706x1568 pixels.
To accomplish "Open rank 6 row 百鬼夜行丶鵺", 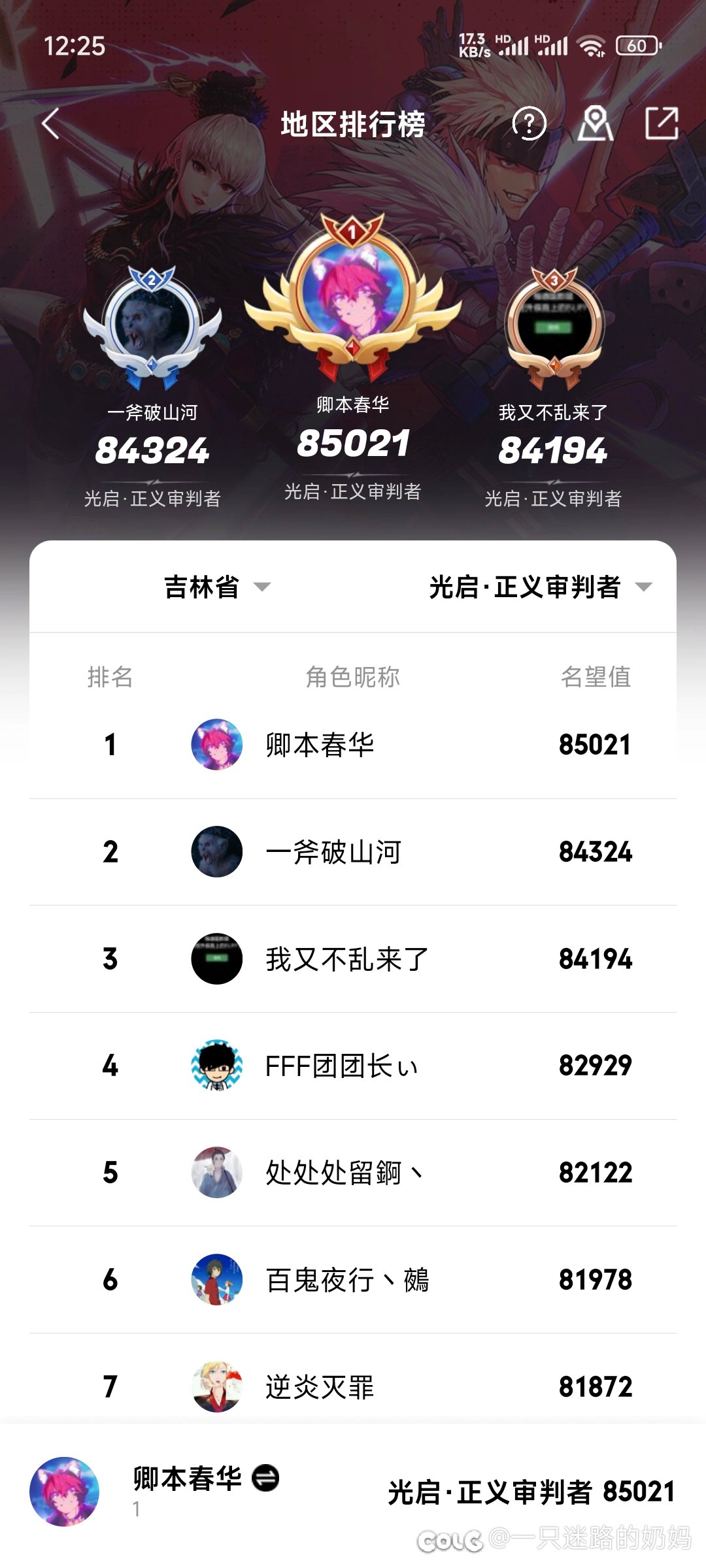I will pos(353,1279).
